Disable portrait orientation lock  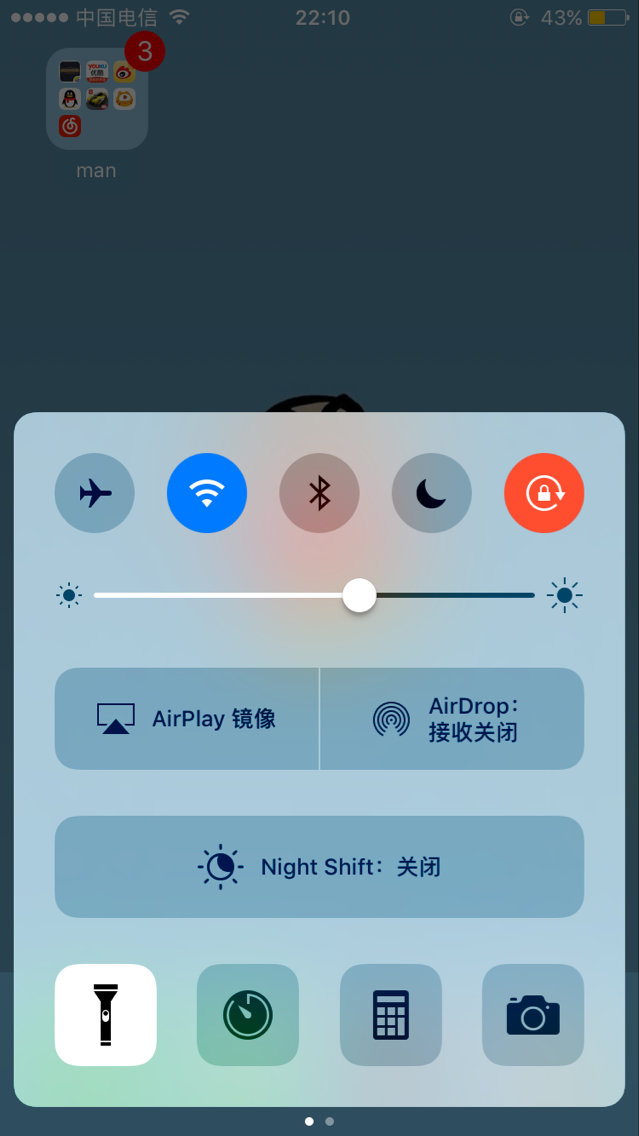click(544, 493)
